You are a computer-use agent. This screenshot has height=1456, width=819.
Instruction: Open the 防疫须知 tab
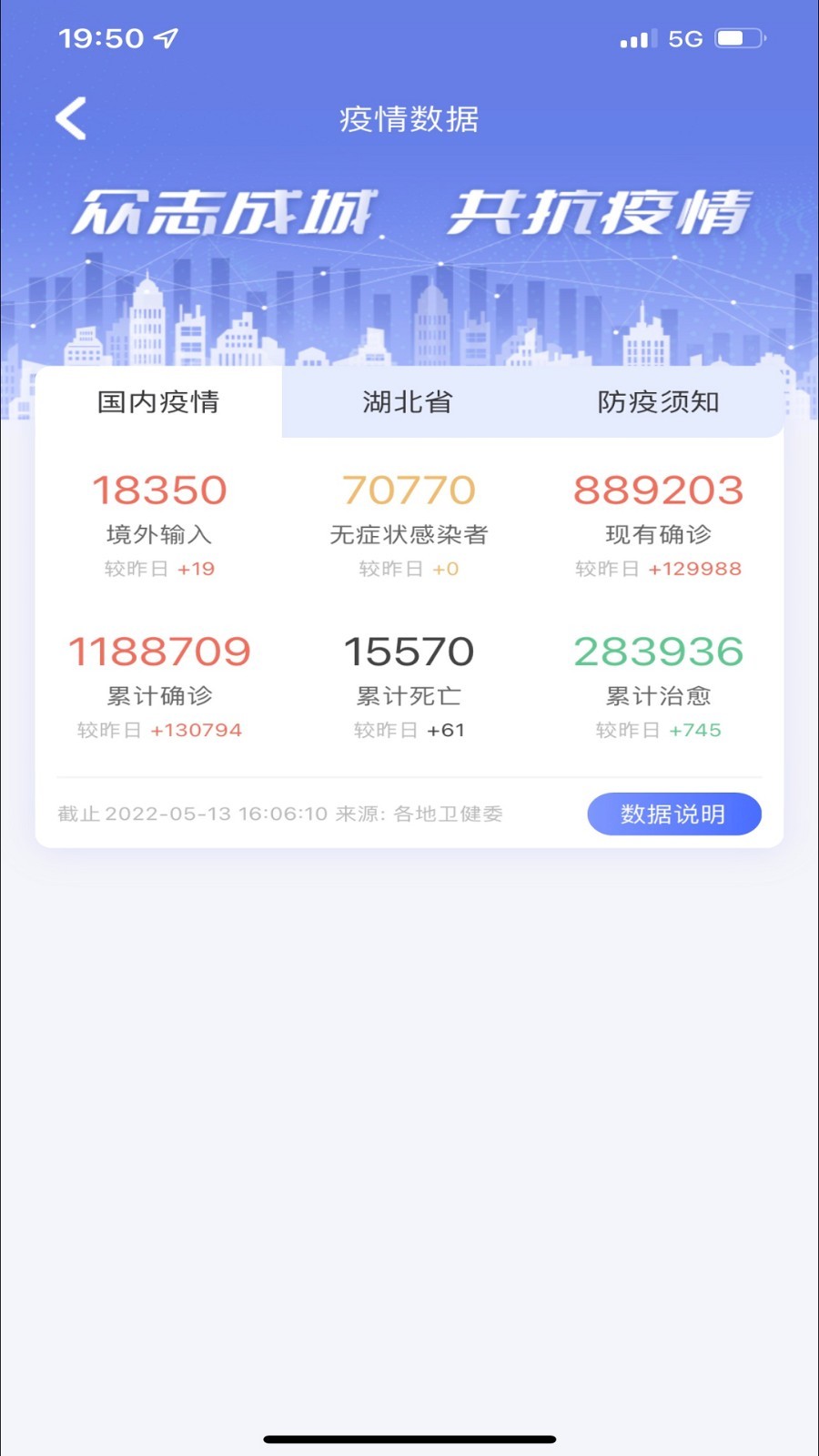click(657, 402)
